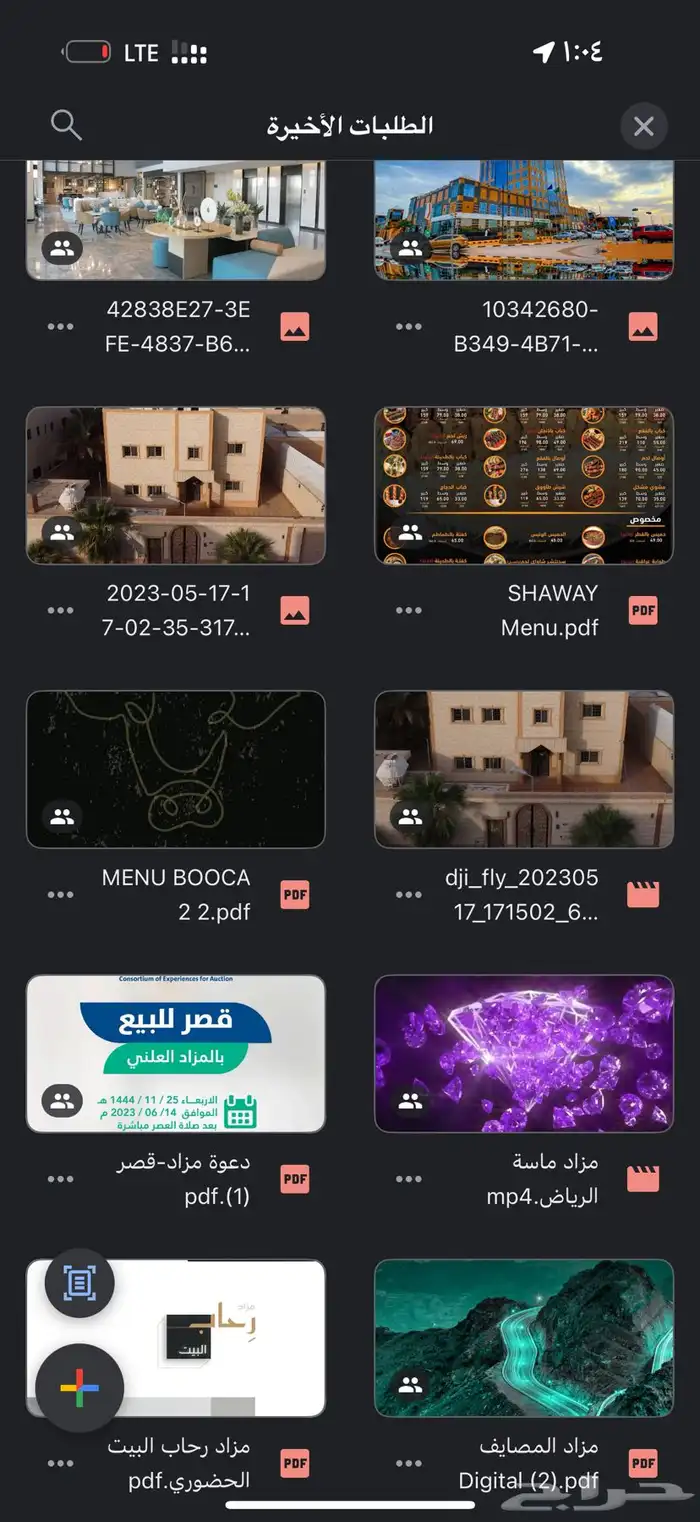Open the search icon
The height and width of the screenshot is (1522, 700).
coord(65,125)
